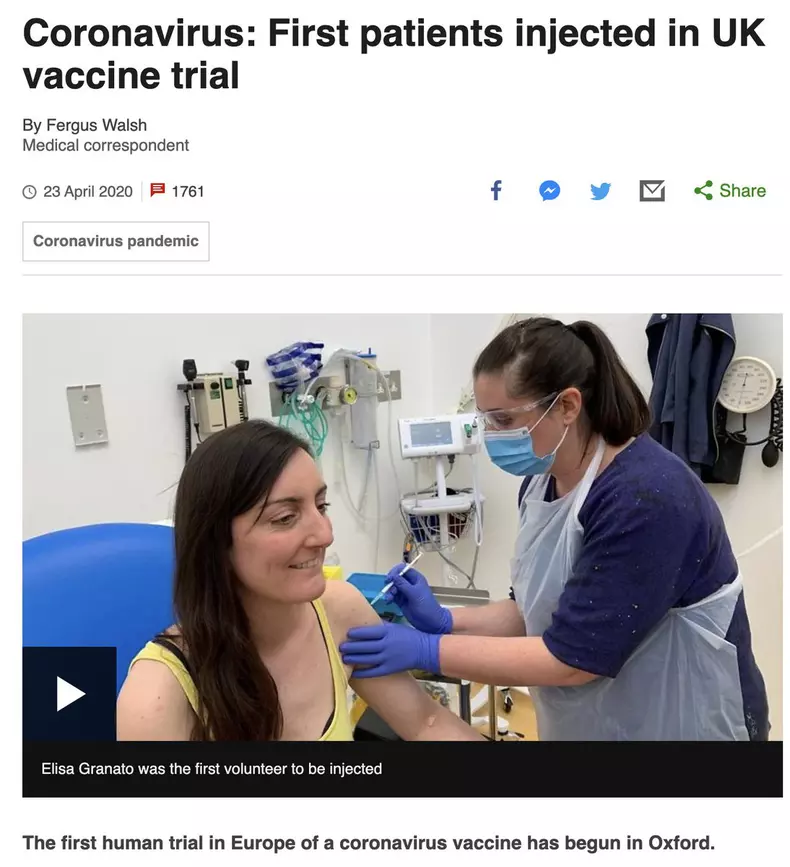Share via Messenger icon

[x=549, y=190]
